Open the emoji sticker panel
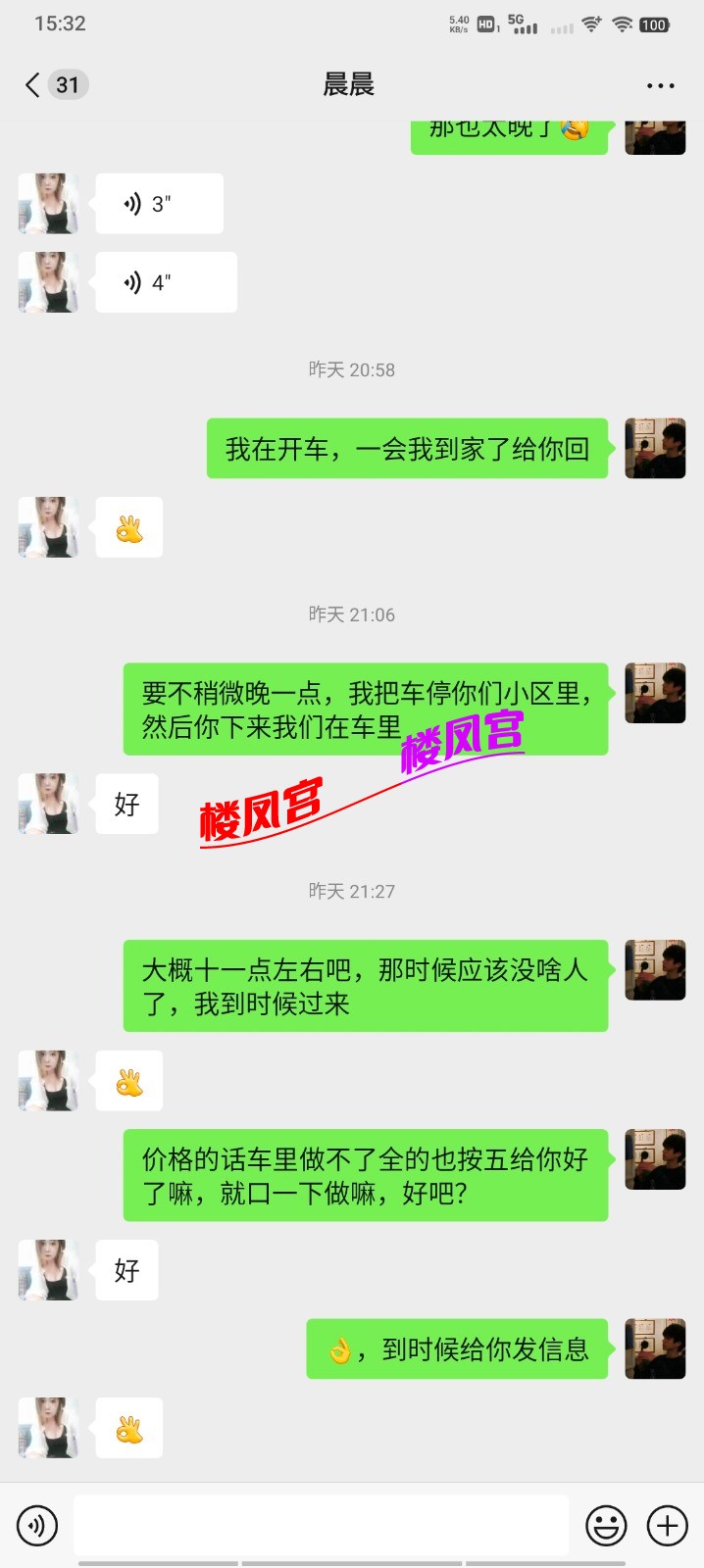Viewport: 704px width, 1568px height. (x=606, y=1526)
